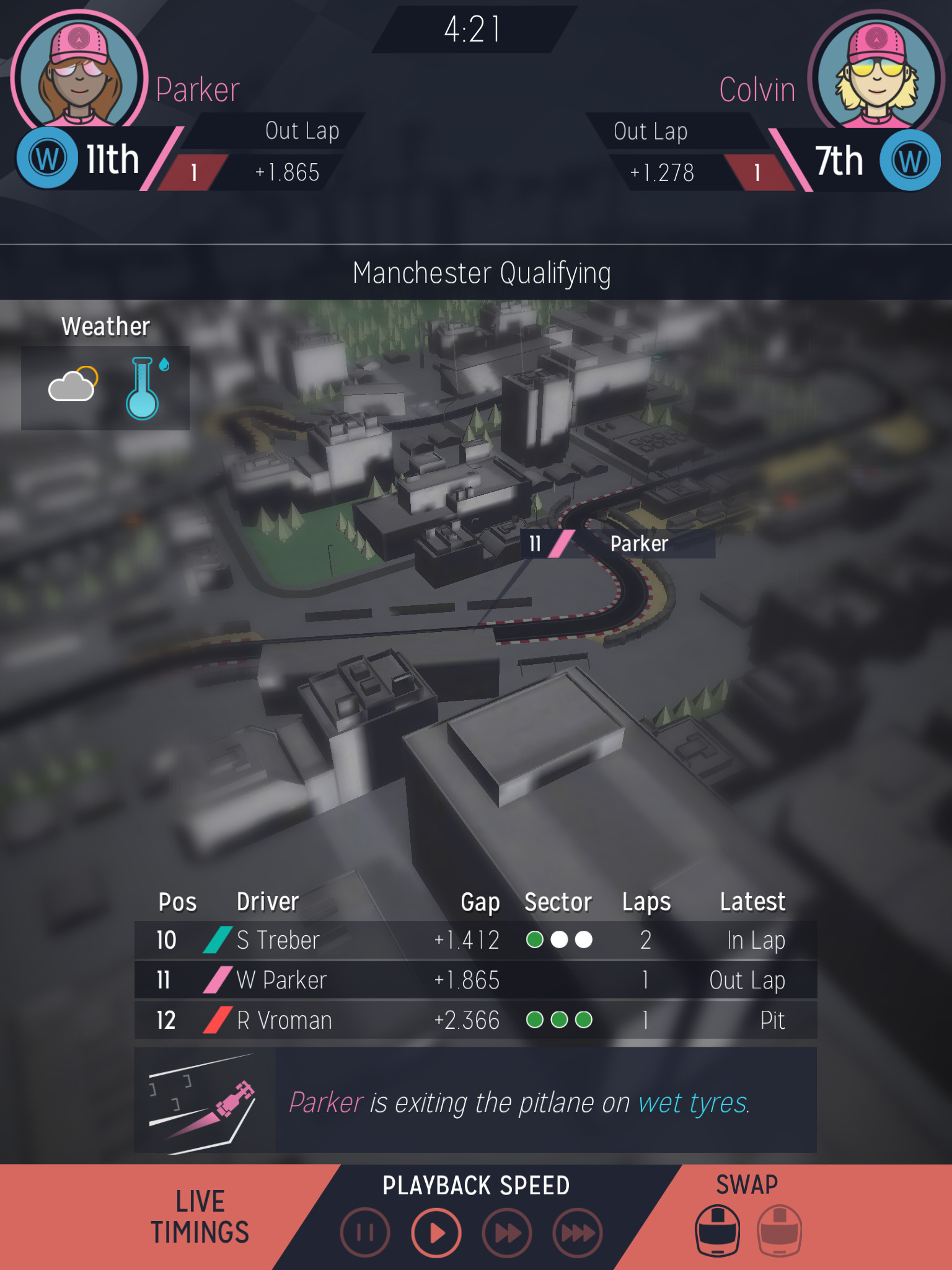Tap the W Parker row in standings
The width and height of the screenshot is (952, 1270).
[475, 980]
